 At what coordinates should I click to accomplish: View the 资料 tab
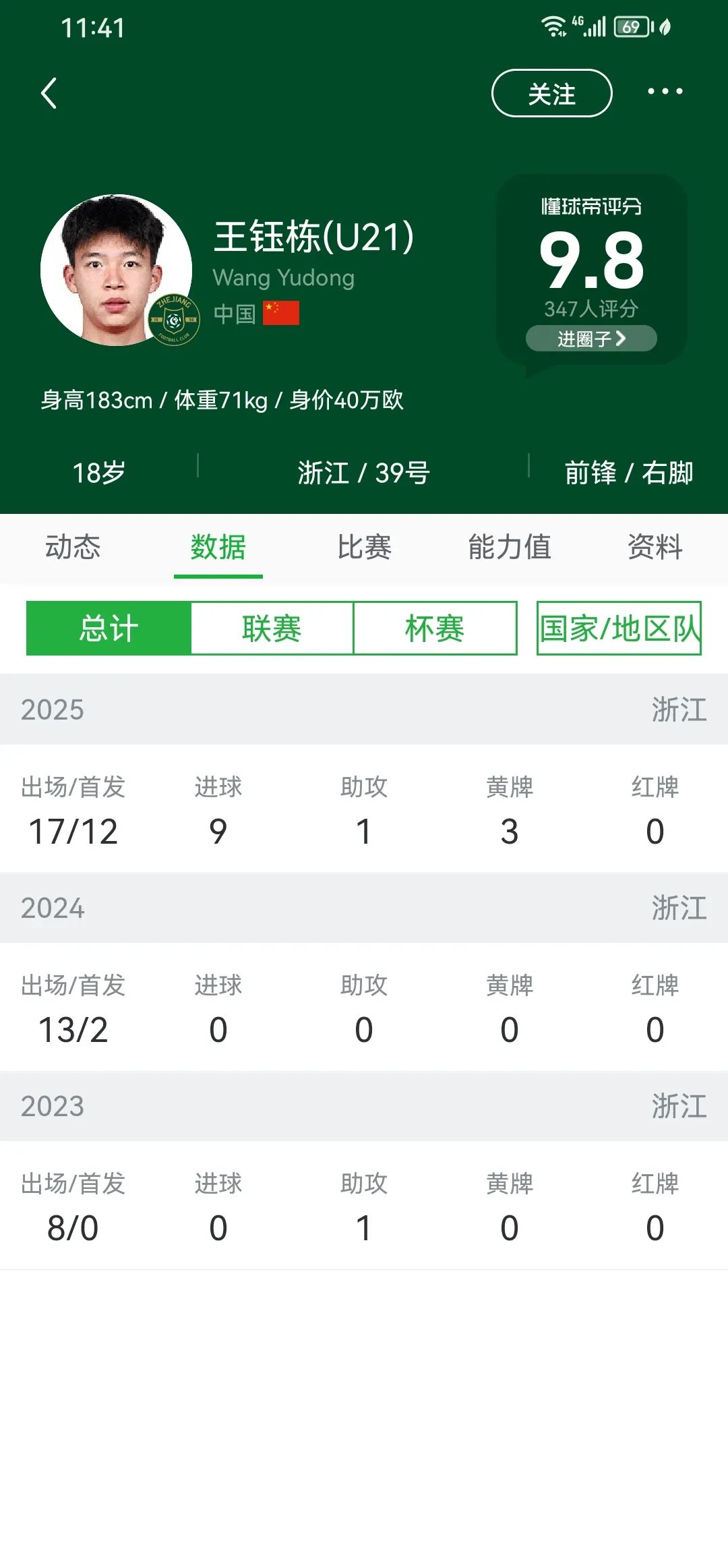click(655, 547)
